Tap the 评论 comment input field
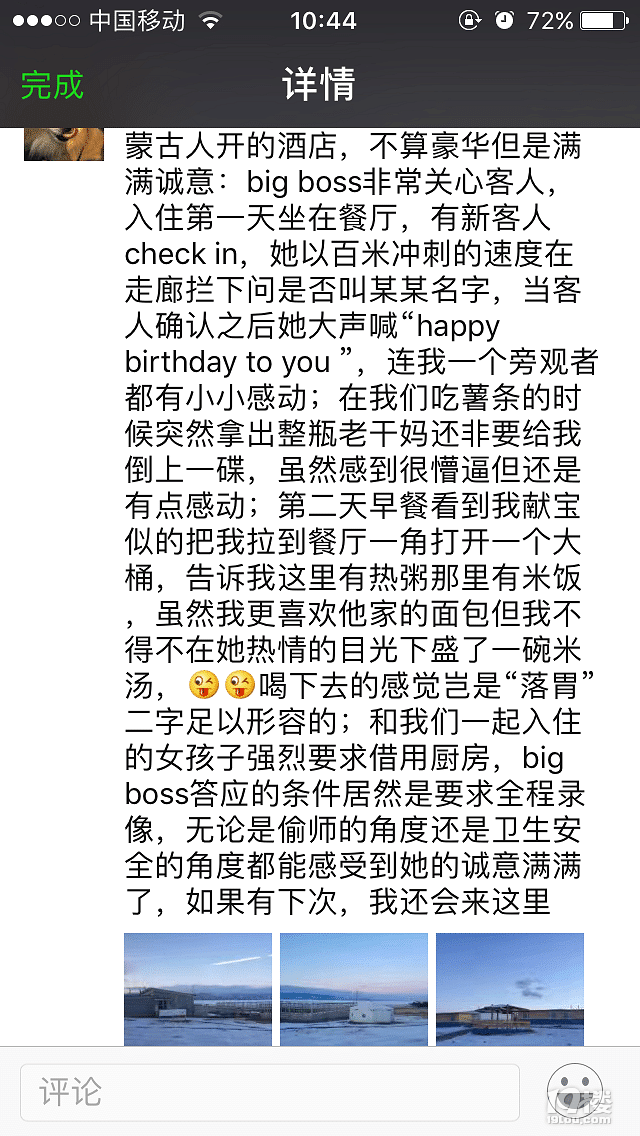 pyautogui.click(x=270, y=1091)
